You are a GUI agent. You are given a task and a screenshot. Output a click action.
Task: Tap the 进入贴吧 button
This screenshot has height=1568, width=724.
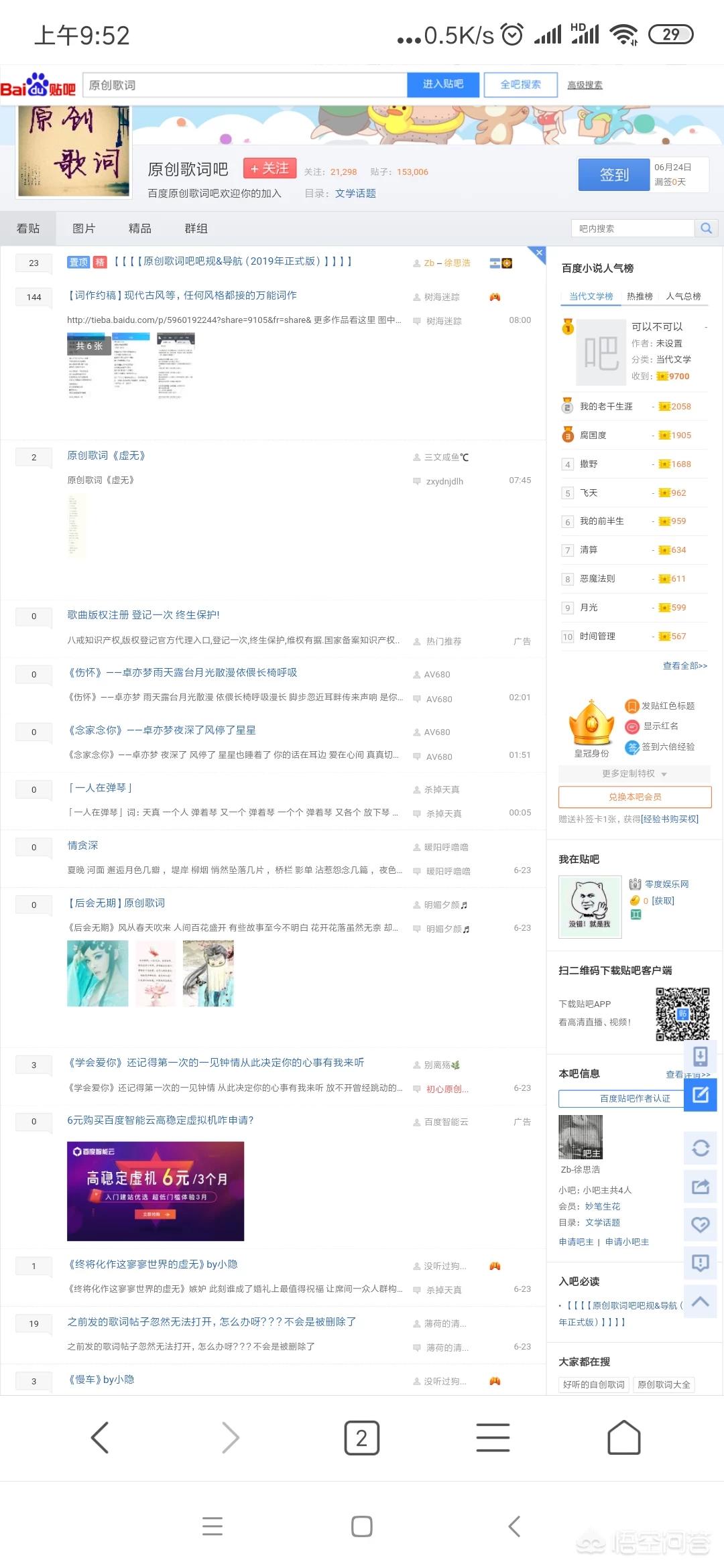pos(443,84)
